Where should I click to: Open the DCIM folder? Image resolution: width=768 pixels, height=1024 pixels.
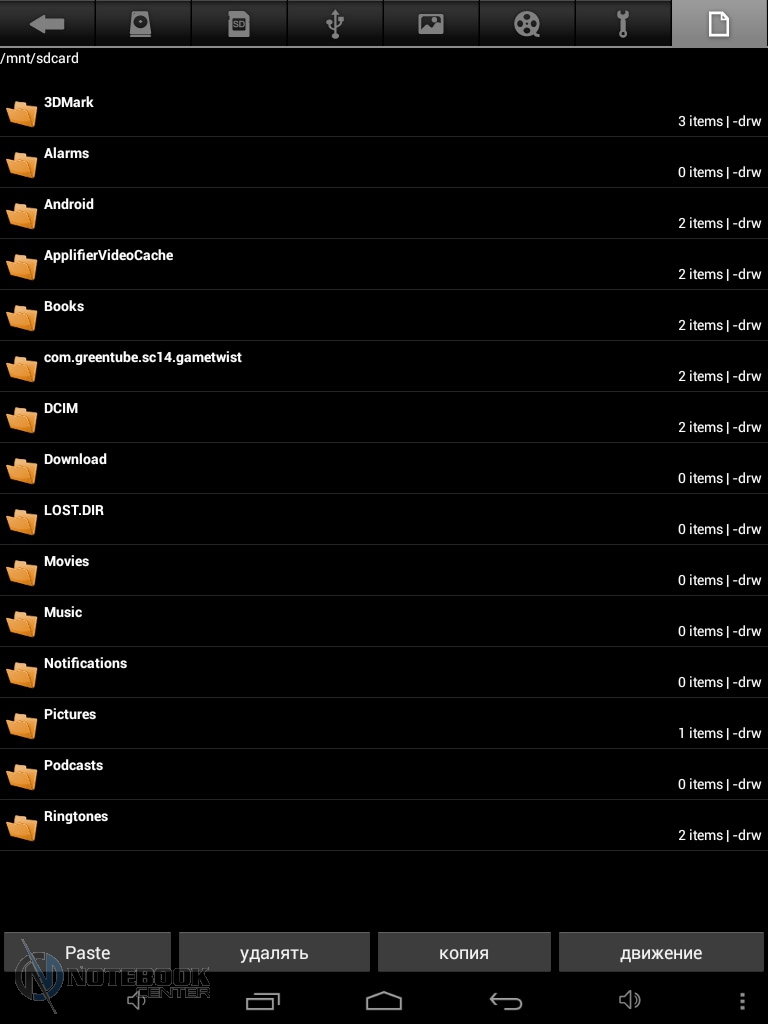[x=61, y=409]
